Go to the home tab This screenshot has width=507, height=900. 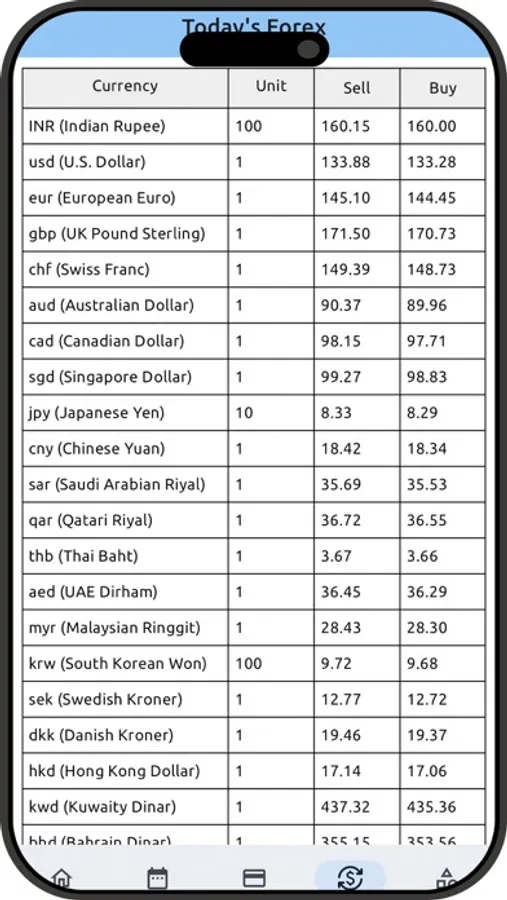pyautogui.click(x=61, y=878)
